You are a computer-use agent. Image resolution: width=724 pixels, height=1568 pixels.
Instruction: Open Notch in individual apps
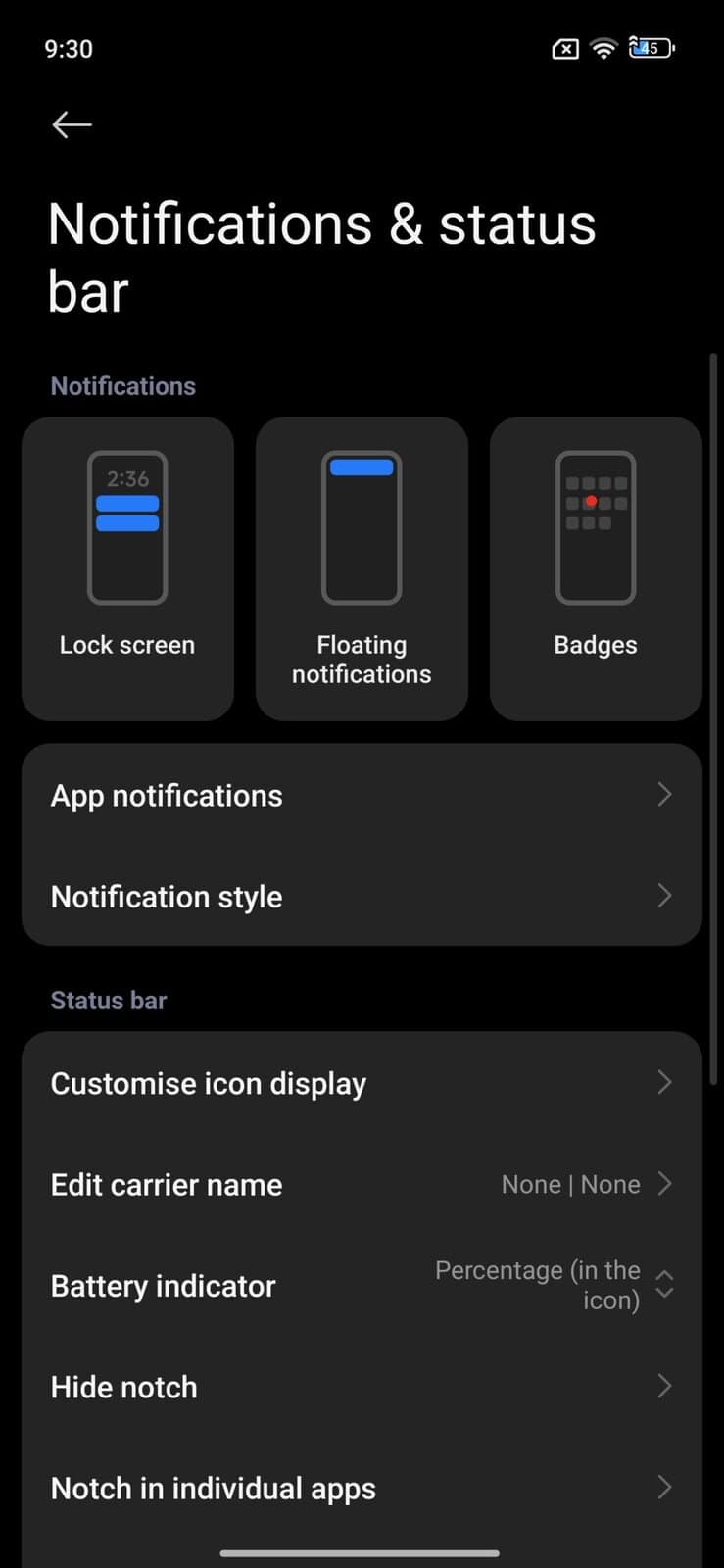pos(362,1488)
